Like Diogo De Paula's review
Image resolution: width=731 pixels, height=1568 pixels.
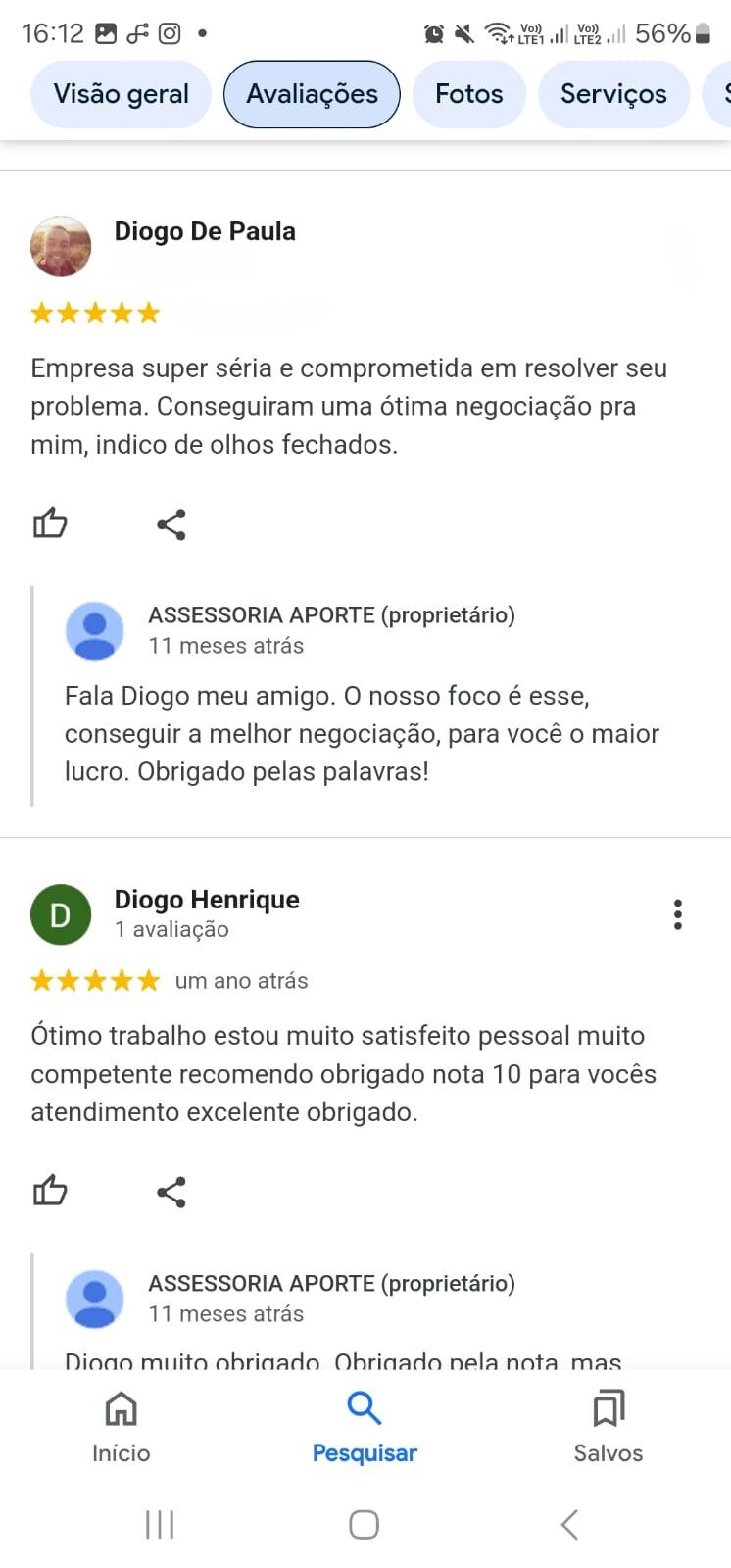point(50,523)
